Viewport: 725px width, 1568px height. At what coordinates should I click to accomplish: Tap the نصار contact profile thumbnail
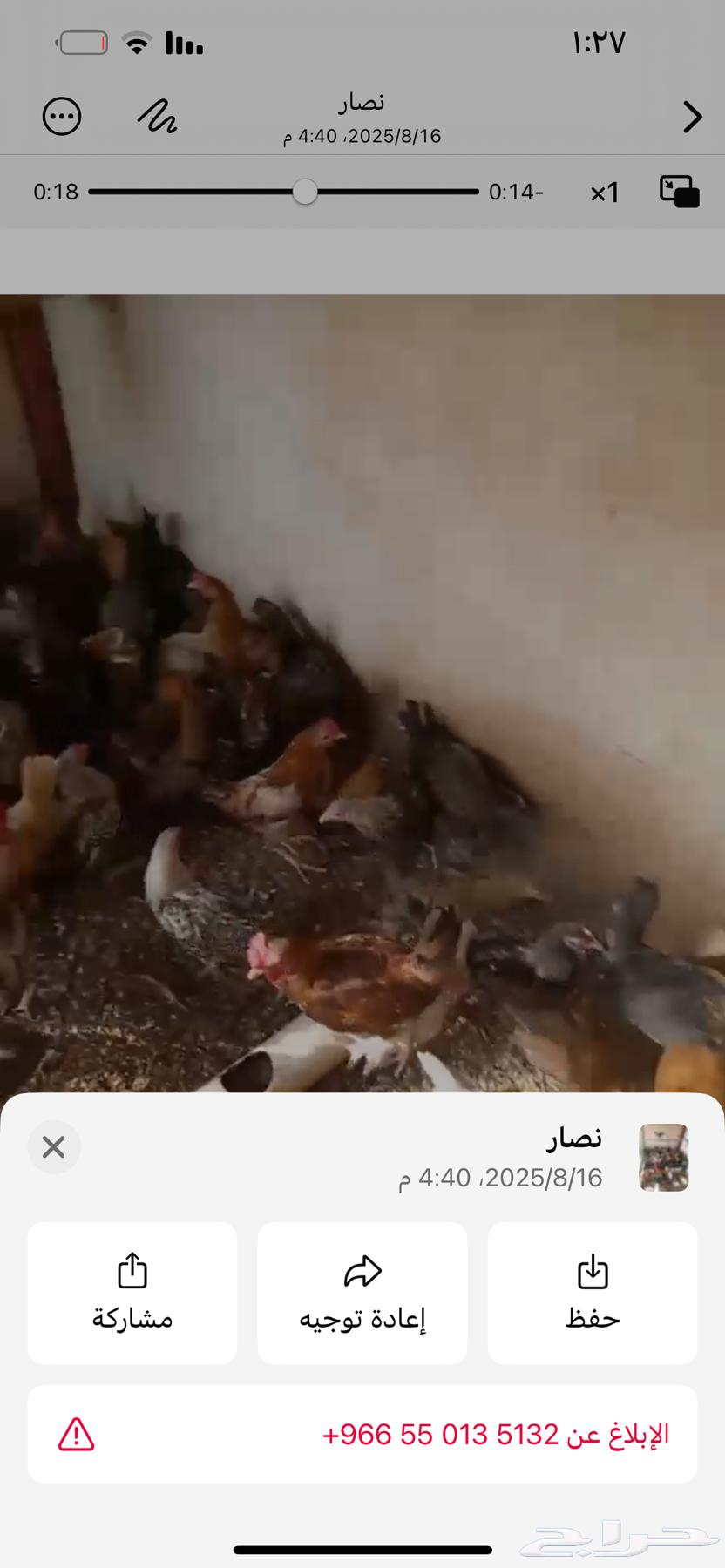pyautogui.click(x=665, y=1157)
